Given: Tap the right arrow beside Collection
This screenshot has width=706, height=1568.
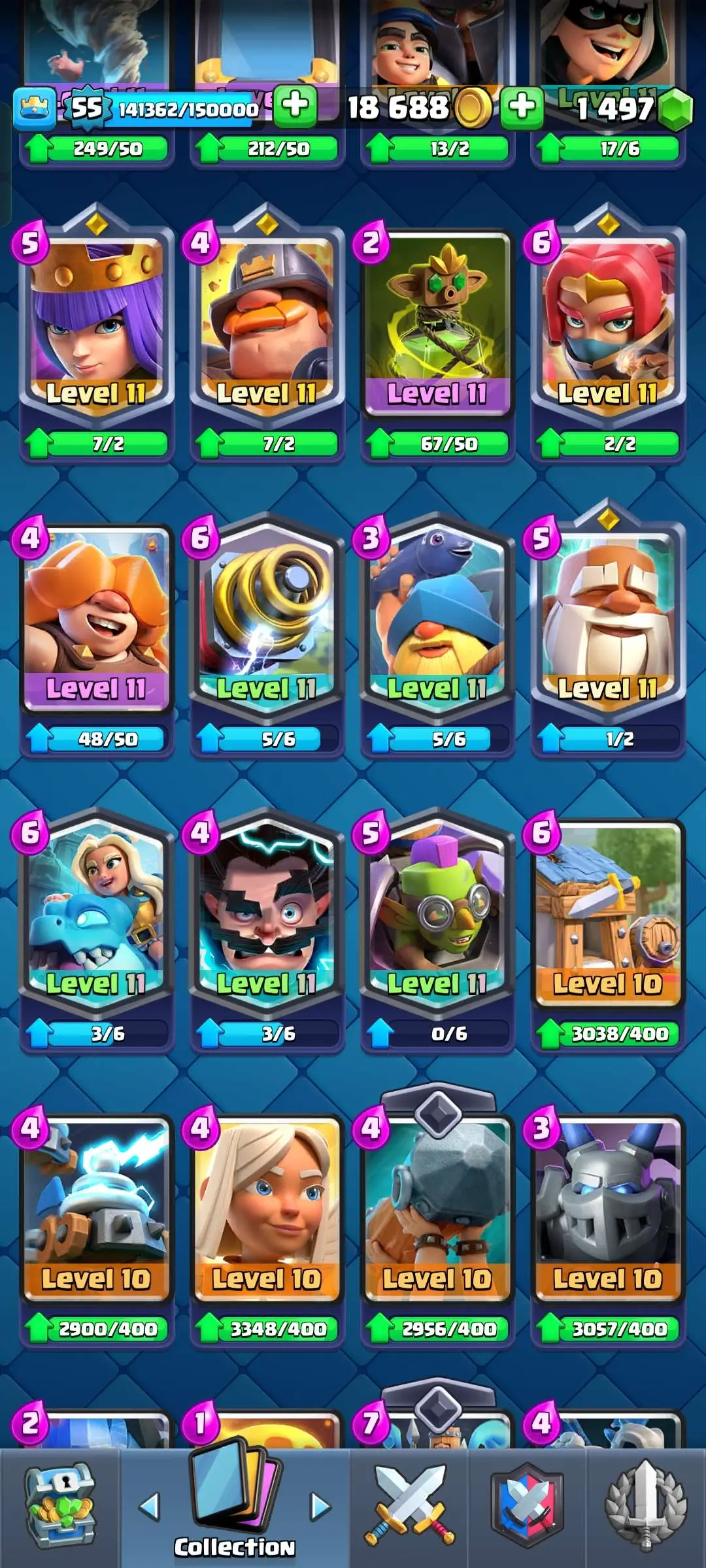Looking at the screenshot, I should point(320,1506).
